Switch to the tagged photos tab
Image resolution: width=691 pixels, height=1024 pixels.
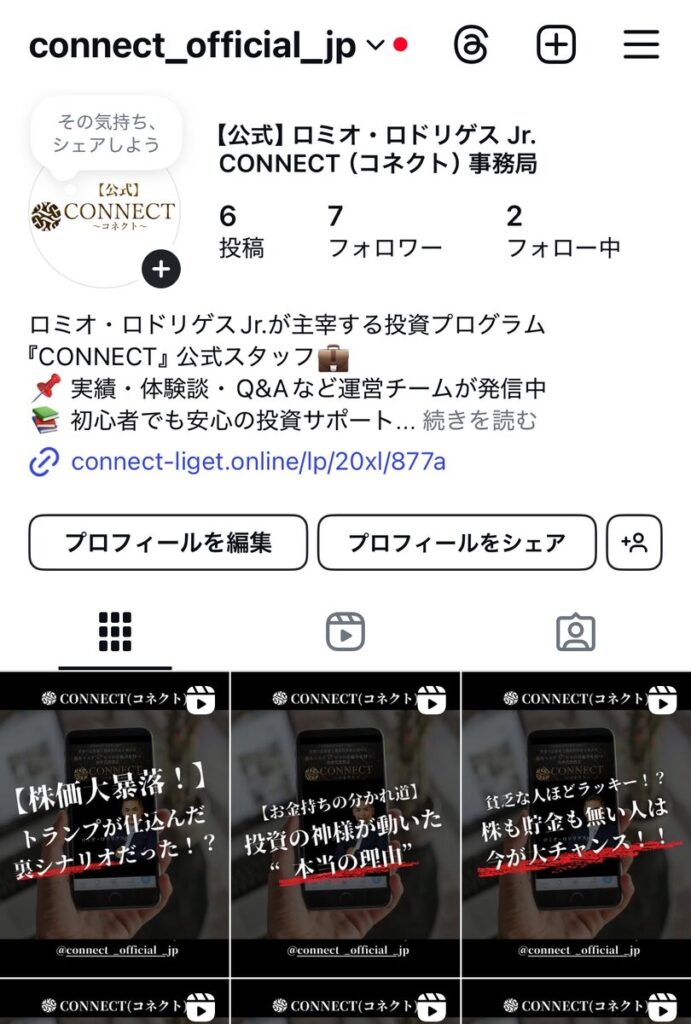point(575,632)
